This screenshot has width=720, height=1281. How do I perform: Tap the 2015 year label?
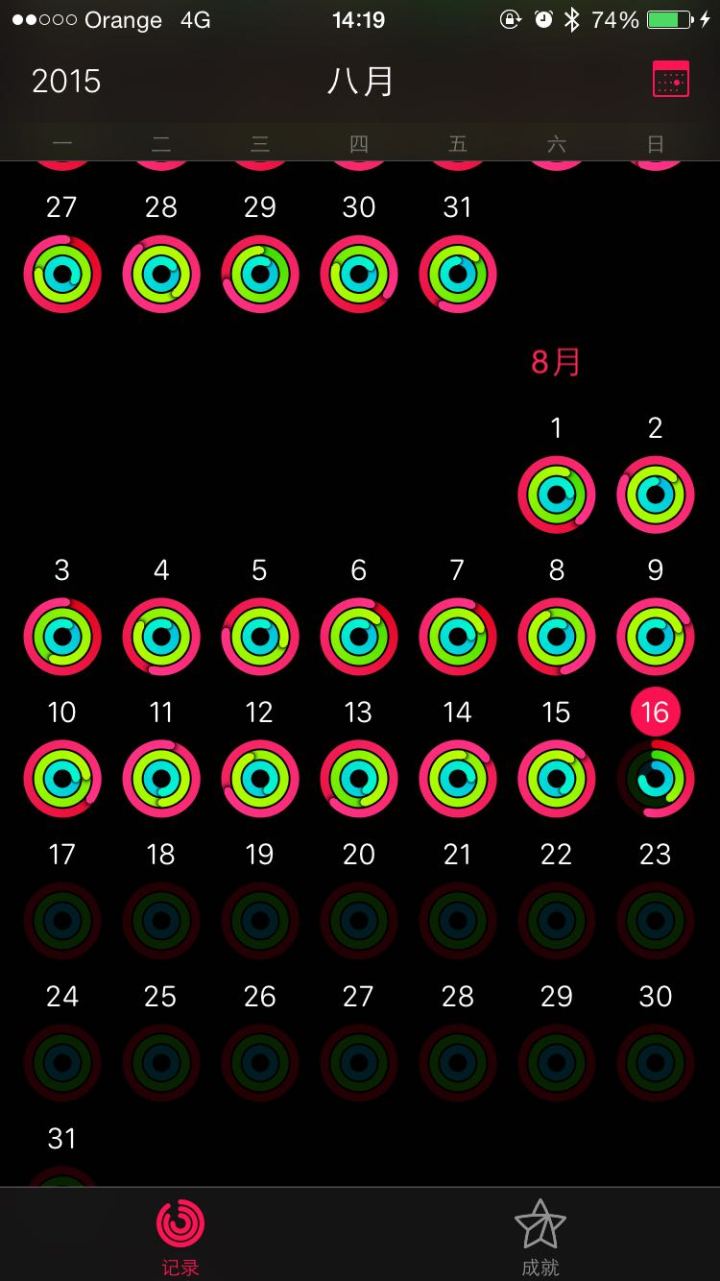pos(66,80)
